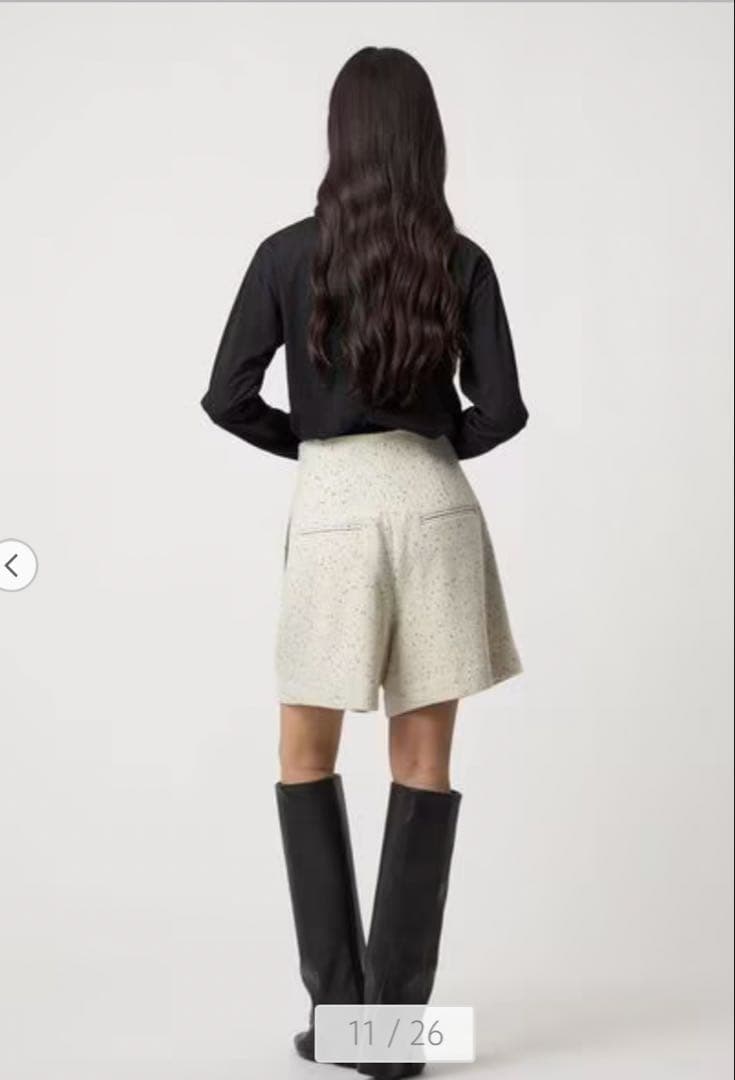Go to the previous product photo

[13, 565]
